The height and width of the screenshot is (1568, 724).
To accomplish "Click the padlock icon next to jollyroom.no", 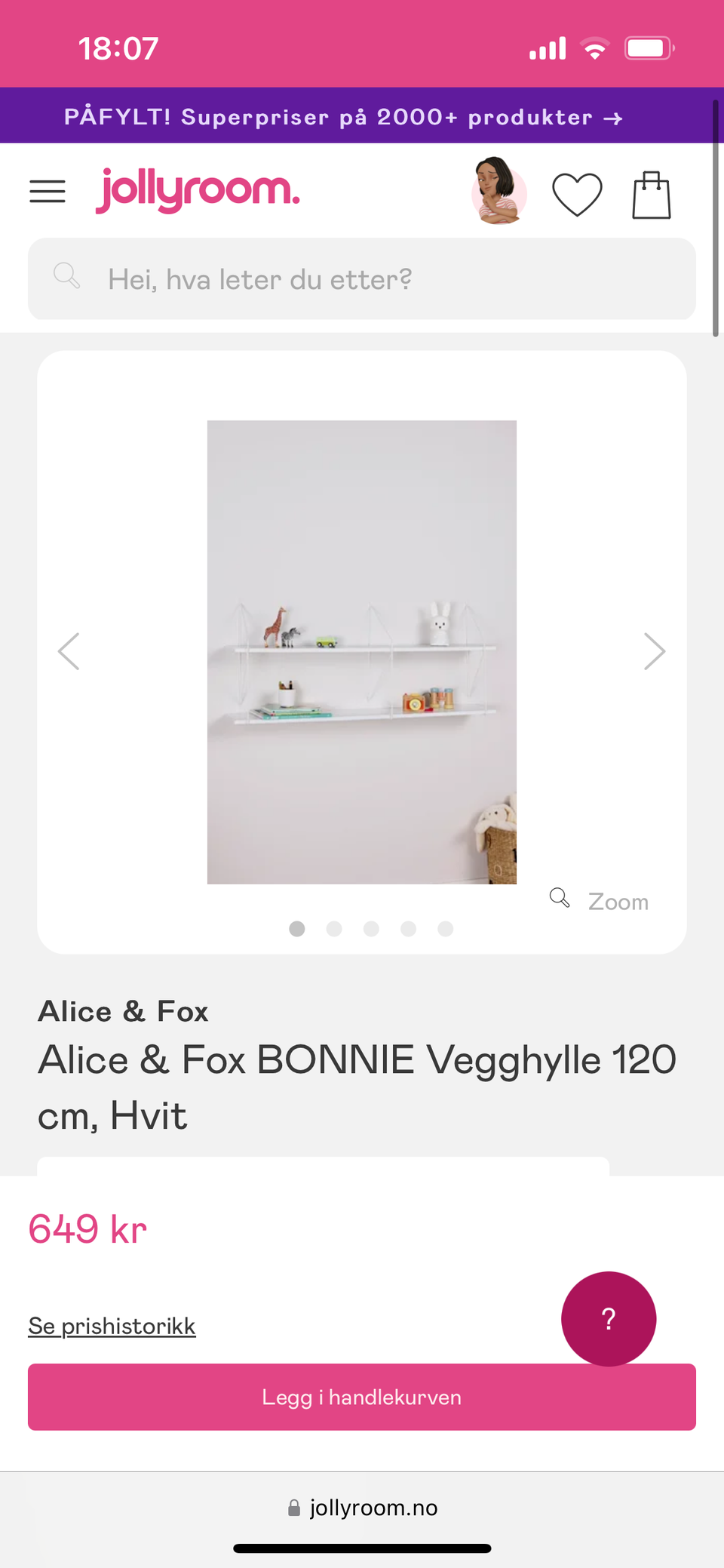I will tap(295, 1507).
